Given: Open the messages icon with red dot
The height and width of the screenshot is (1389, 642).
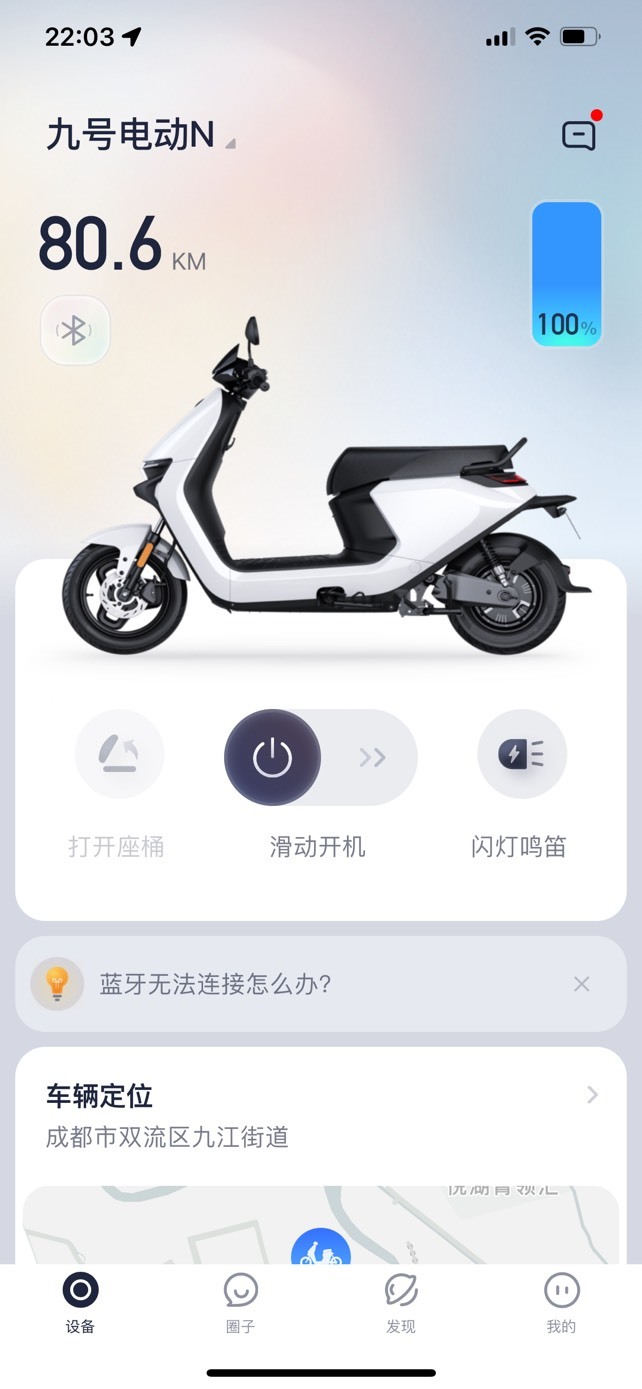Looking at the screenshot, I should coord(580,134).
